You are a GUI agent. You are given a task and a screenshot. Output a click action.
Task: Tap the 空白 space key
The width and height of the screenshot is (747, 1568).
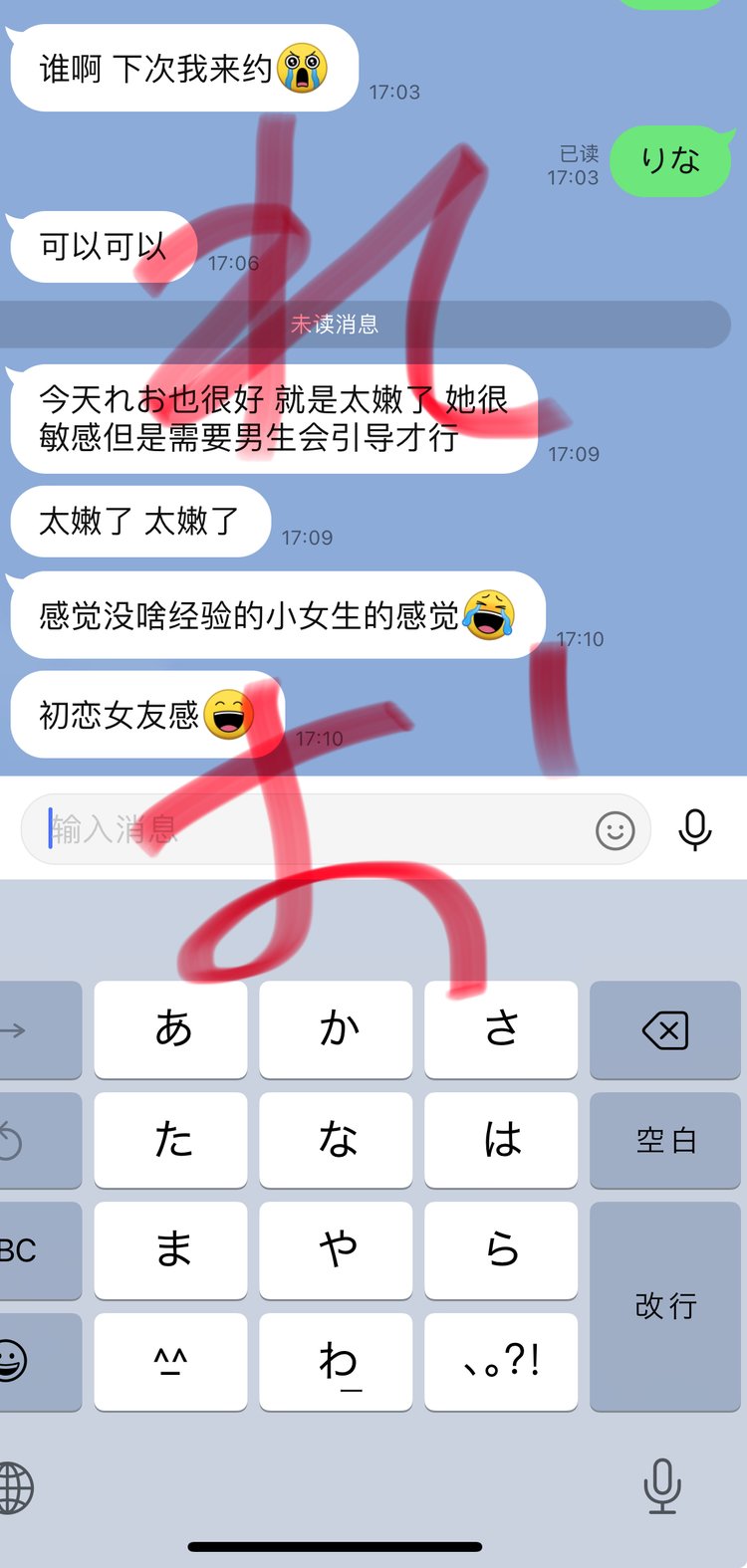[x=666, y=1140]
